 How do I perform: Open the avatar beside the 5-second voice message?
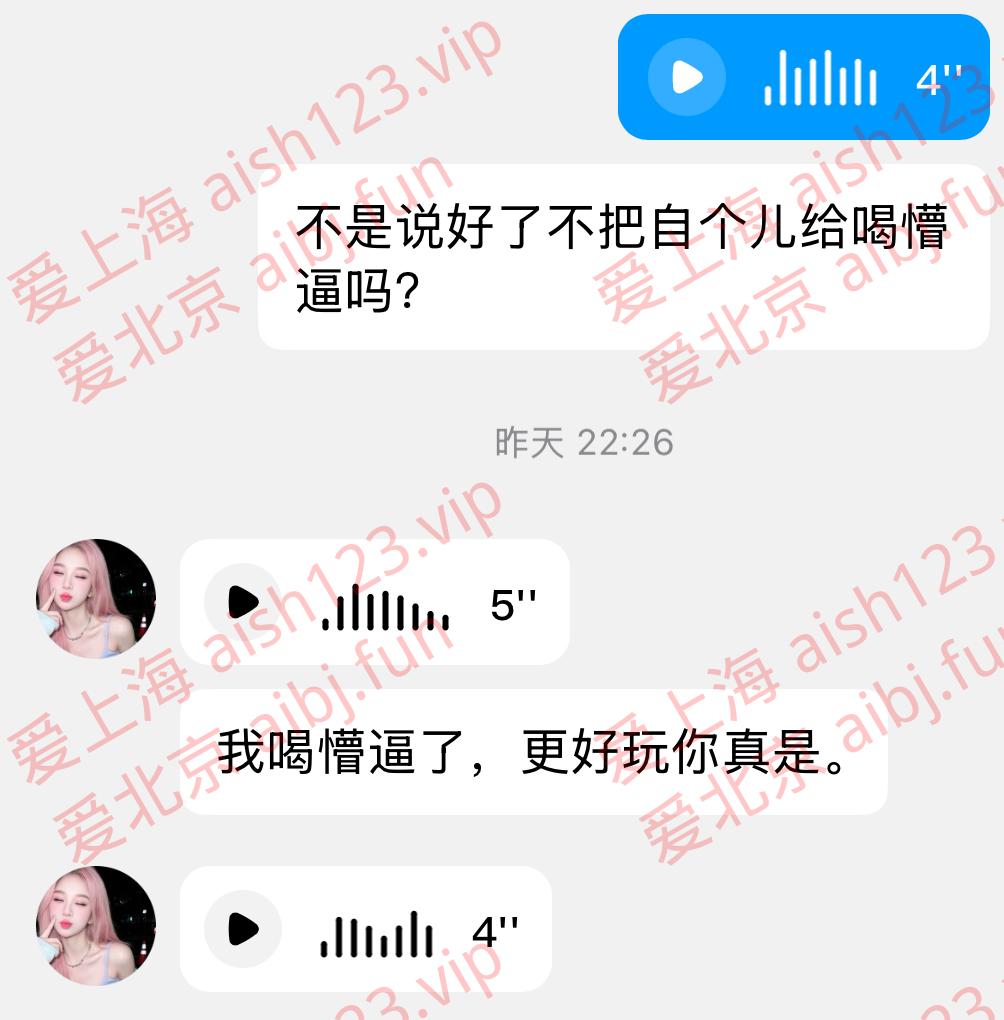[96, 599]
